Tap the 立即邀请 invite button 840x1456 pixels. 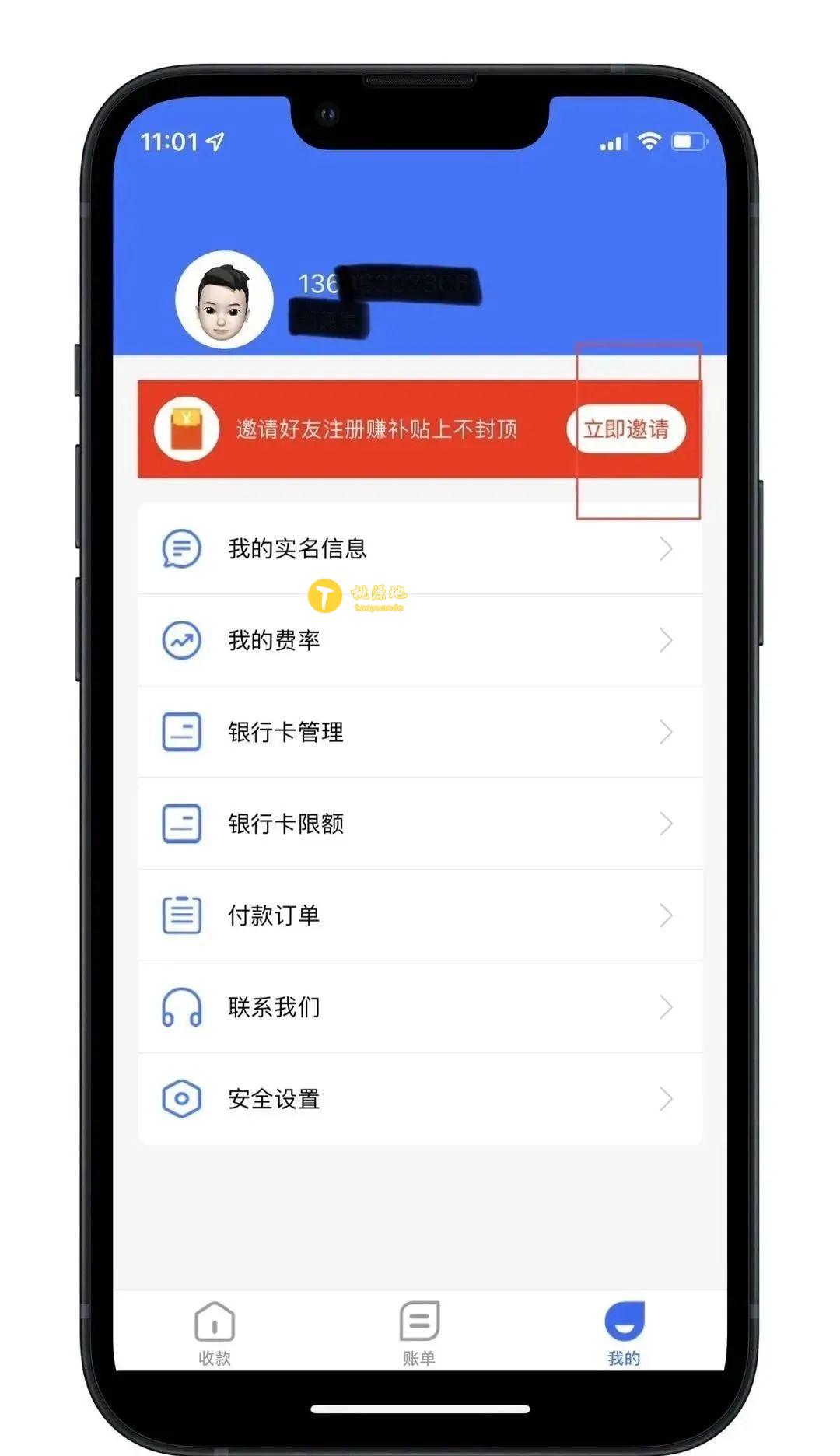point(626,429)
